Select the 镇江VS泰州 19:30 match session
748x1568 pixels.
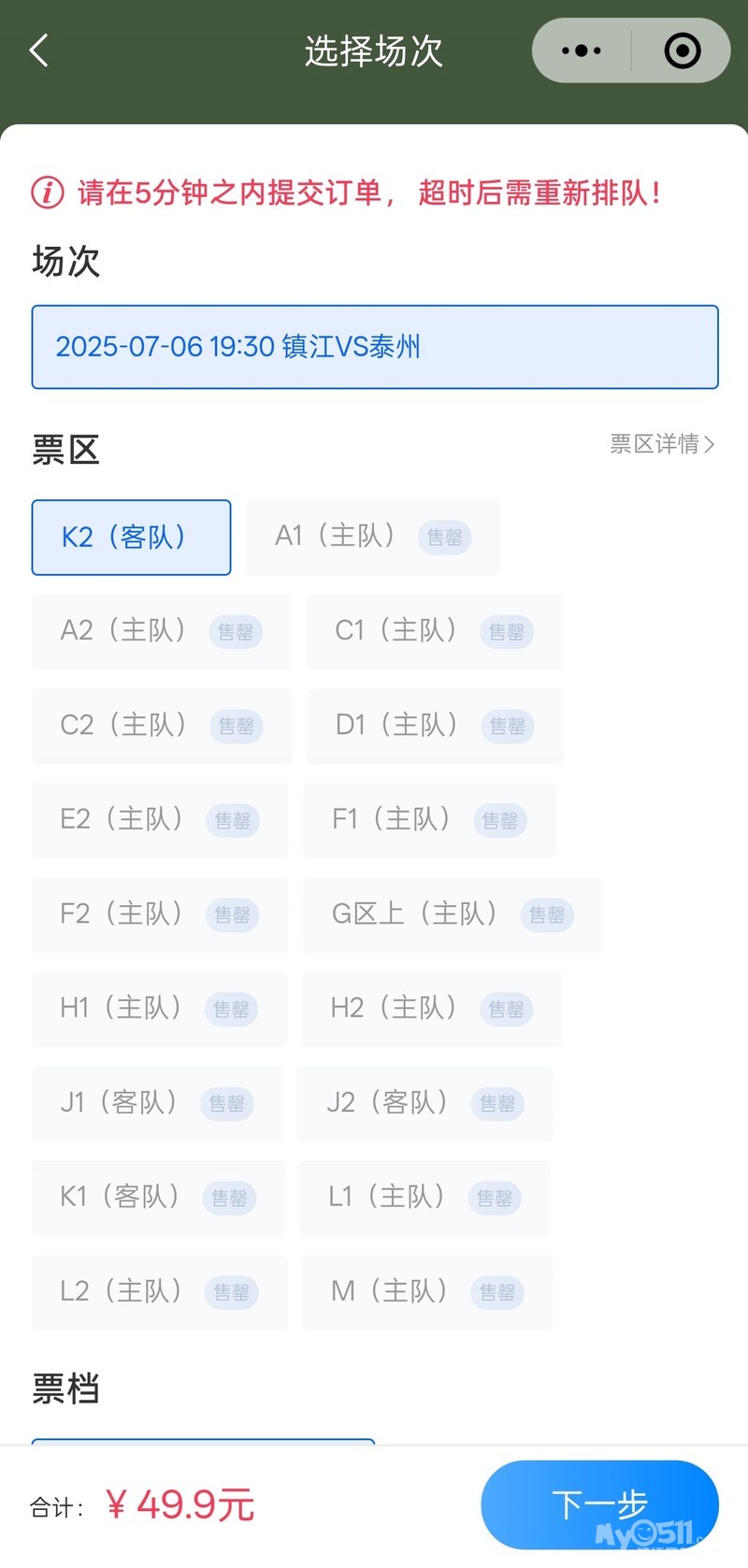[x=375, y=347]
